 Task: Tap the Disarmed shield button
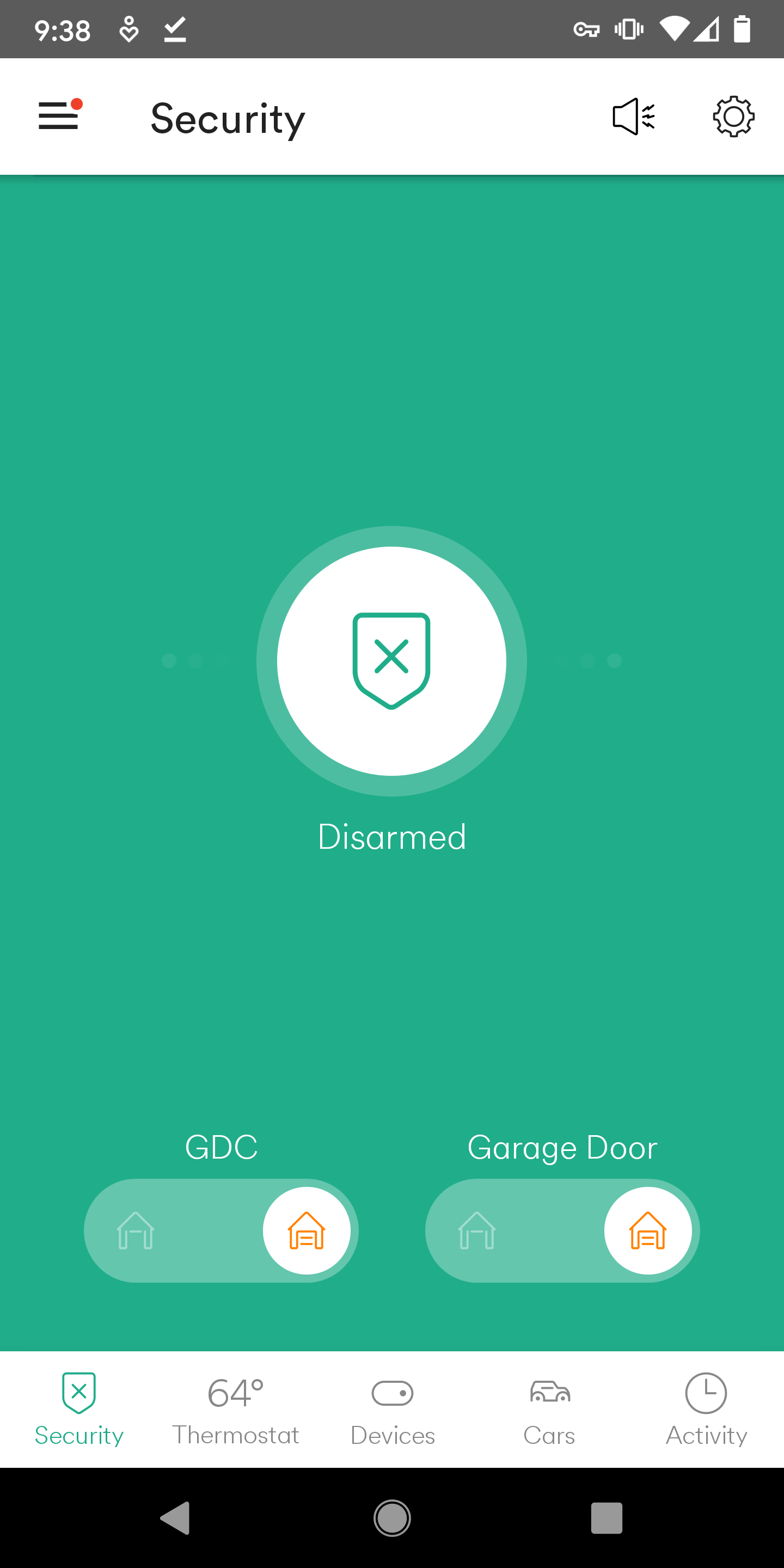(x=391, y=660)
